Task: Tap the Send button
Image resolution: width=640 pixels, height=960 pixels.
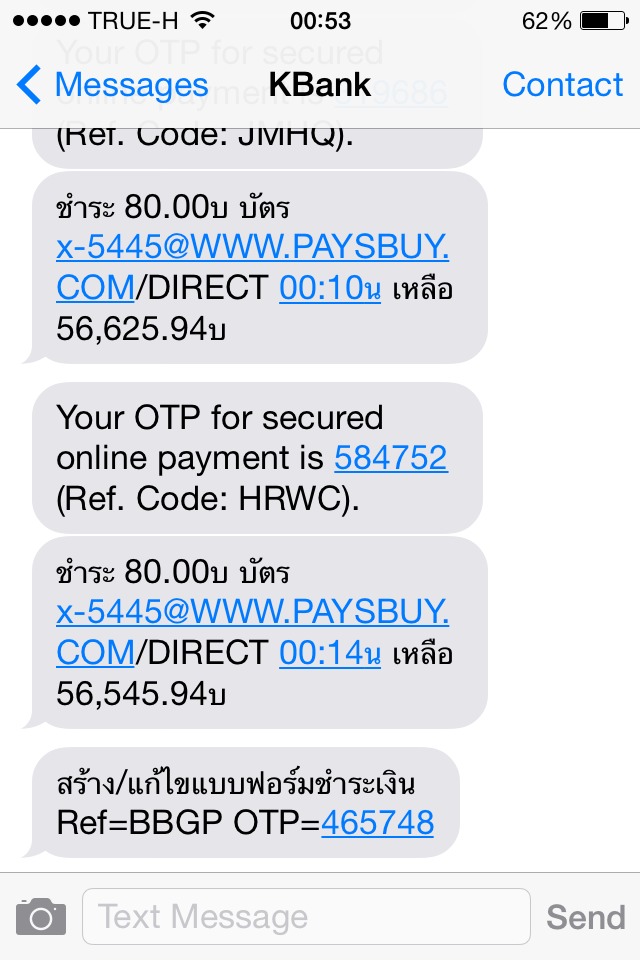Action: point(586,917)
